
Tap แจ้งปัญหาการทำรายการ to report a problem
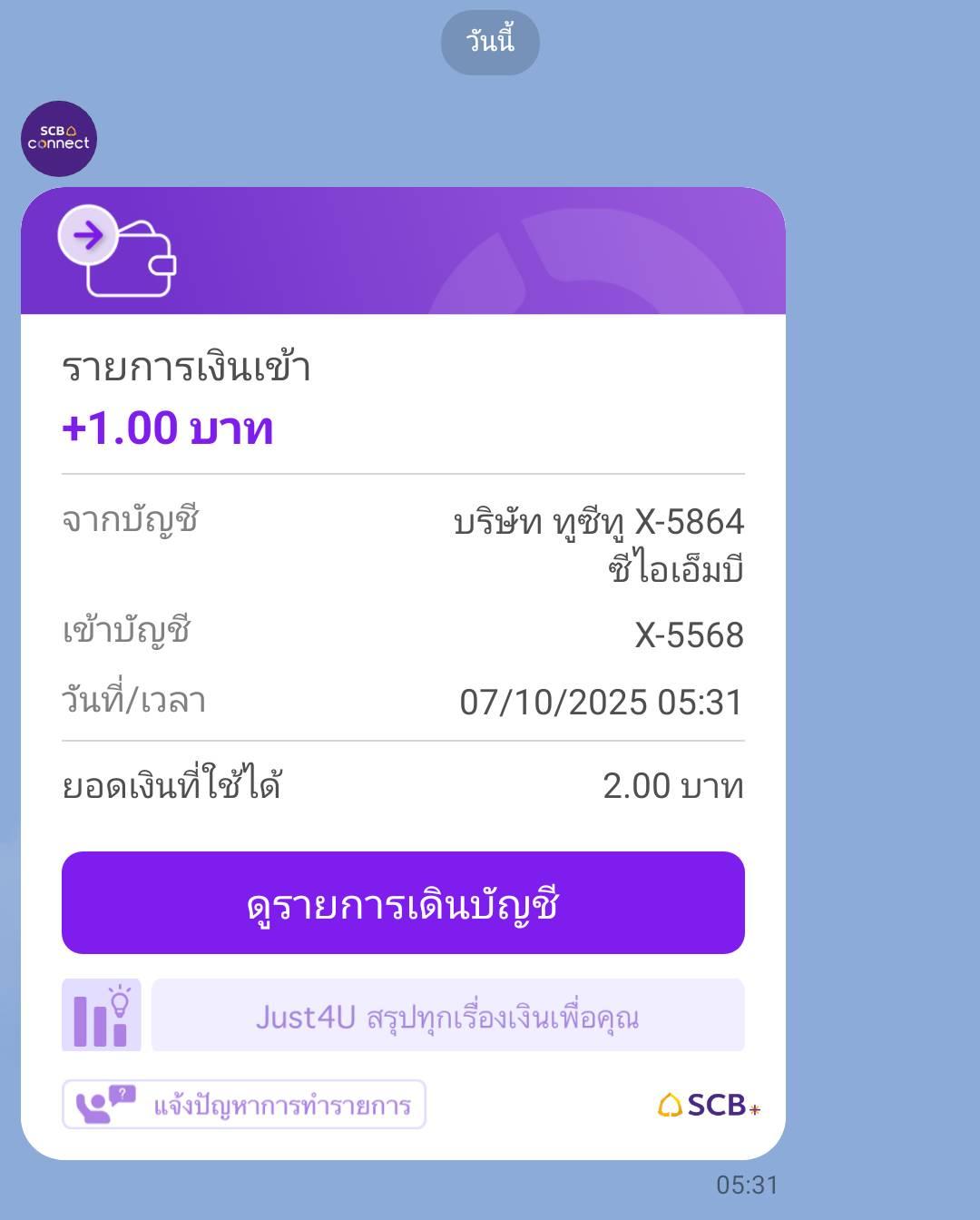tap(243, 1105)
